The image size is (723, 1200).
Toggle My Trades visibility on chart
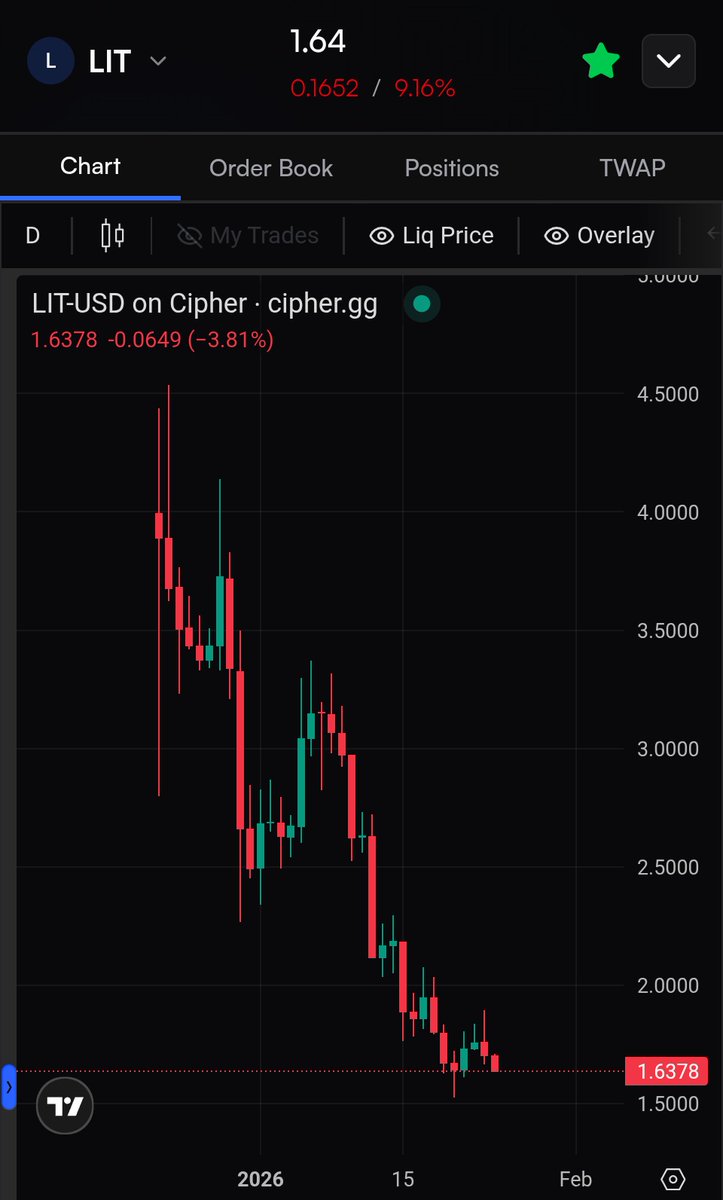point(247,236)
